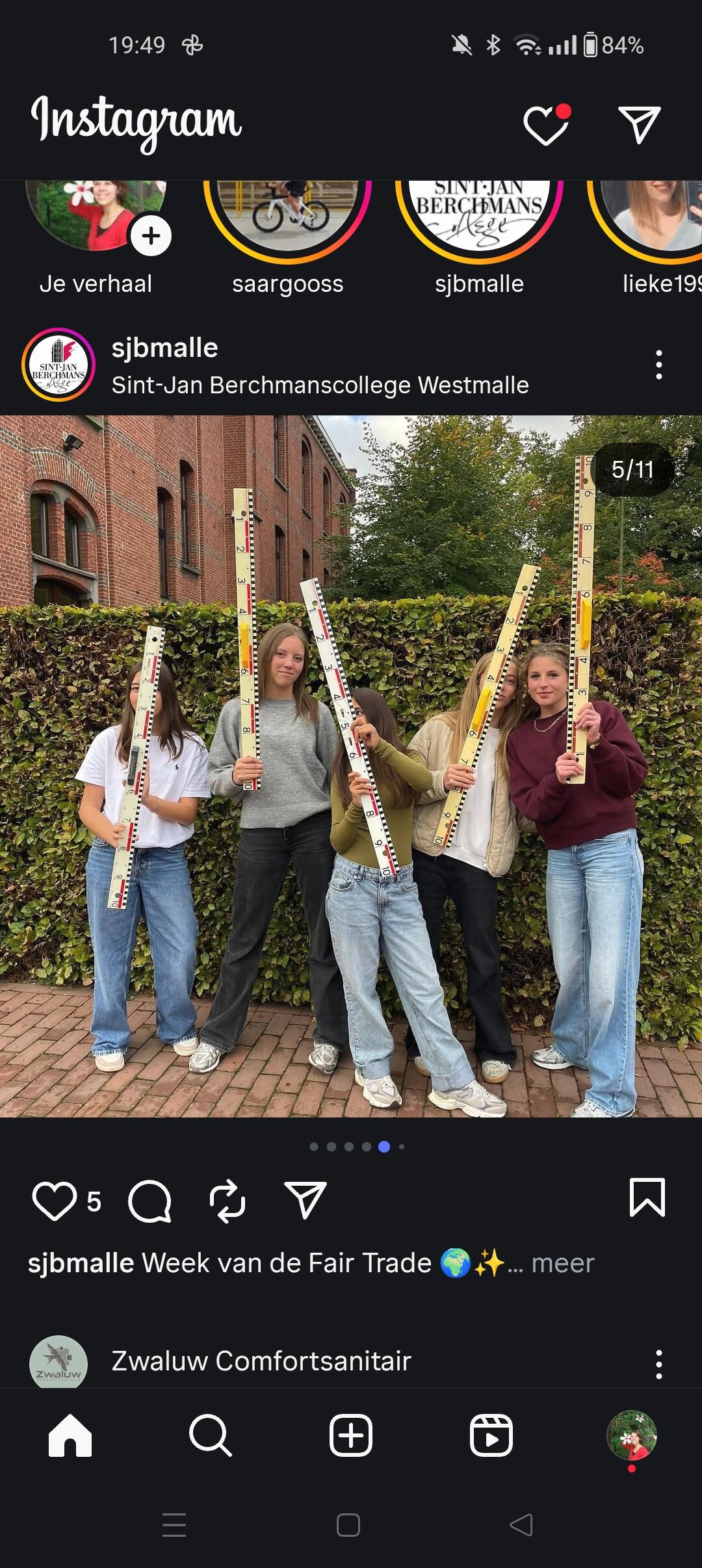Share the sjbmalle post via send icon
Screen dimensions: 702x1568
click(305, 1201)
